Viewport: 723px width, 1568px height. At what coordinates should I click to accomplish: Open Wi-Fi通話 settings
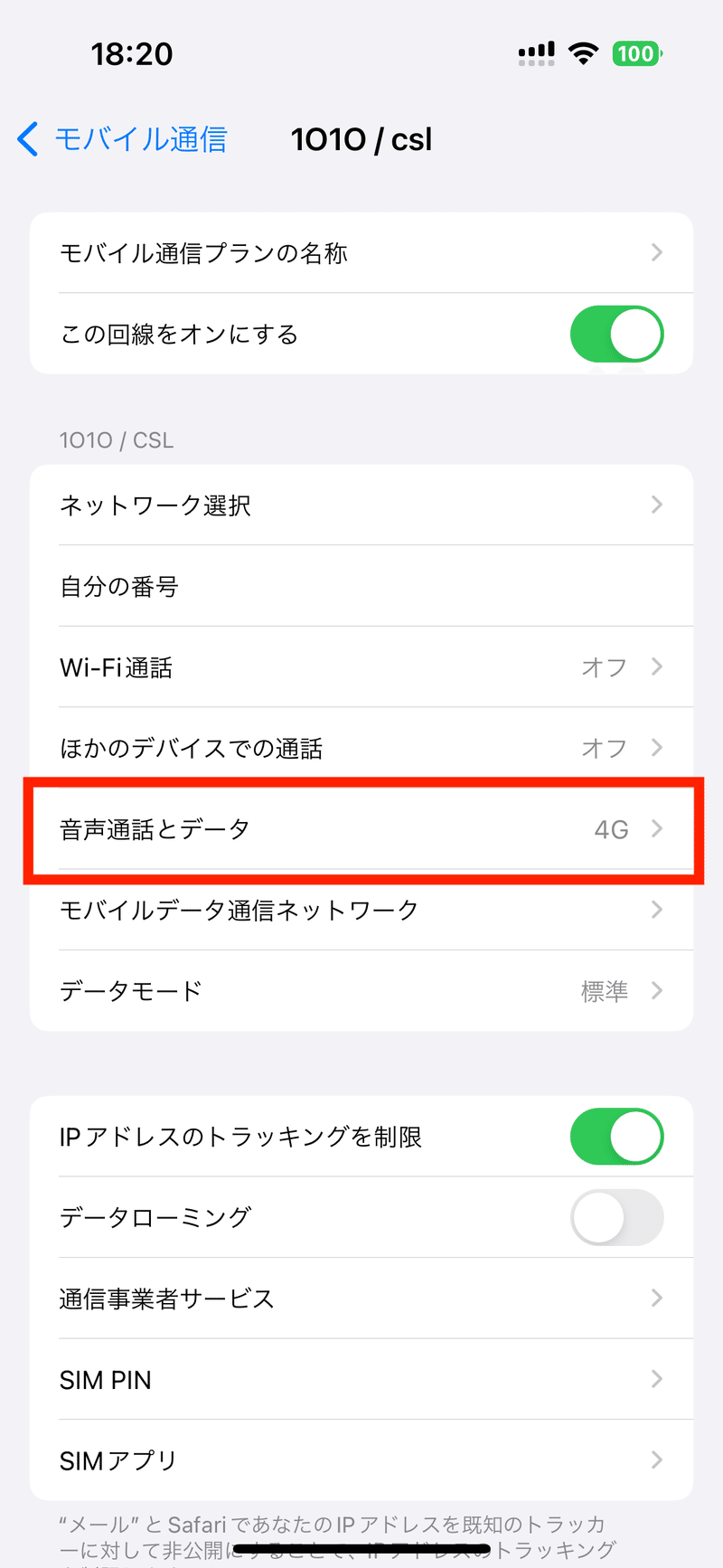(361, 667)
